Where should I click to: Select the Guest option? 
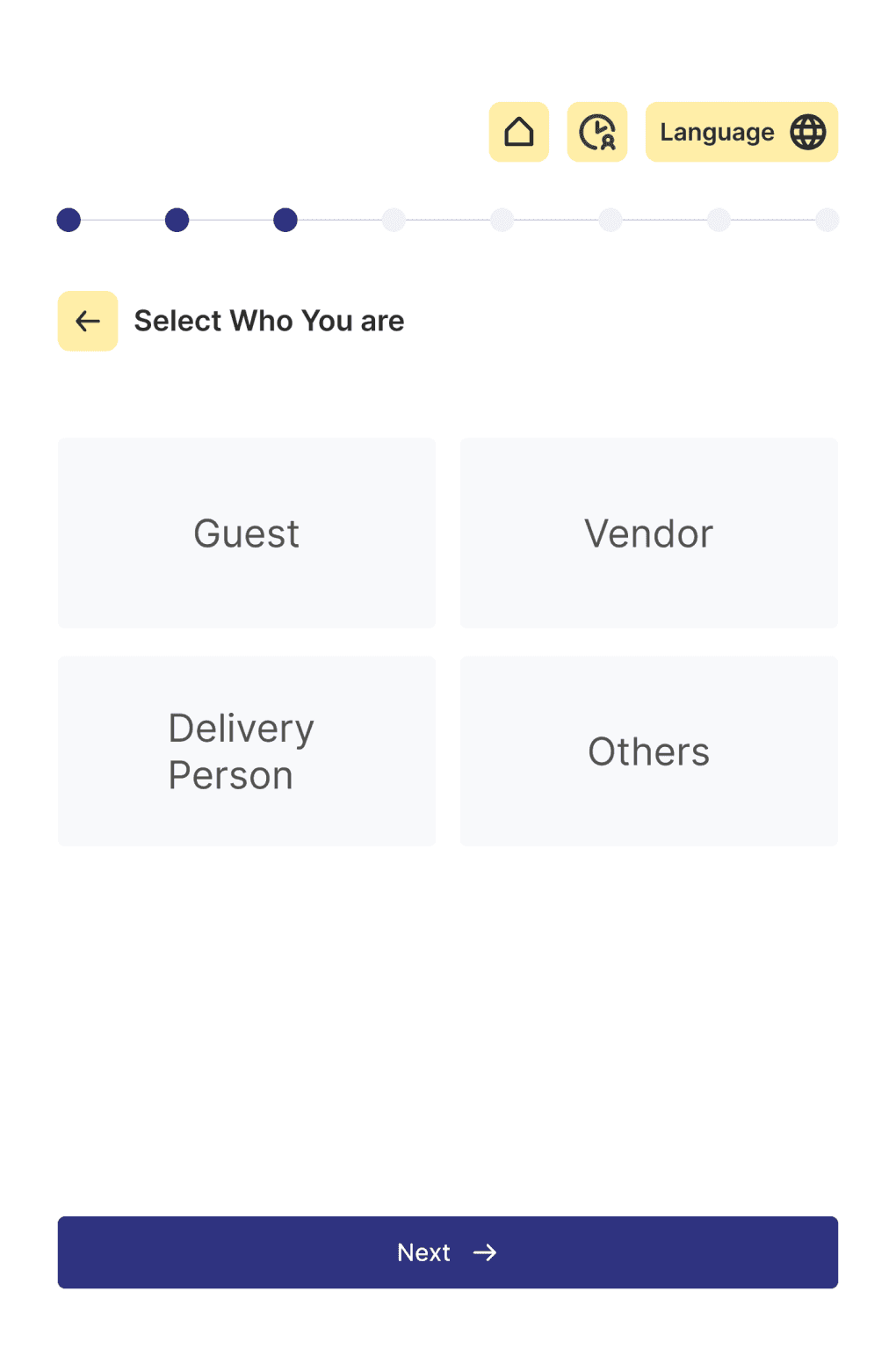(246, 533)
